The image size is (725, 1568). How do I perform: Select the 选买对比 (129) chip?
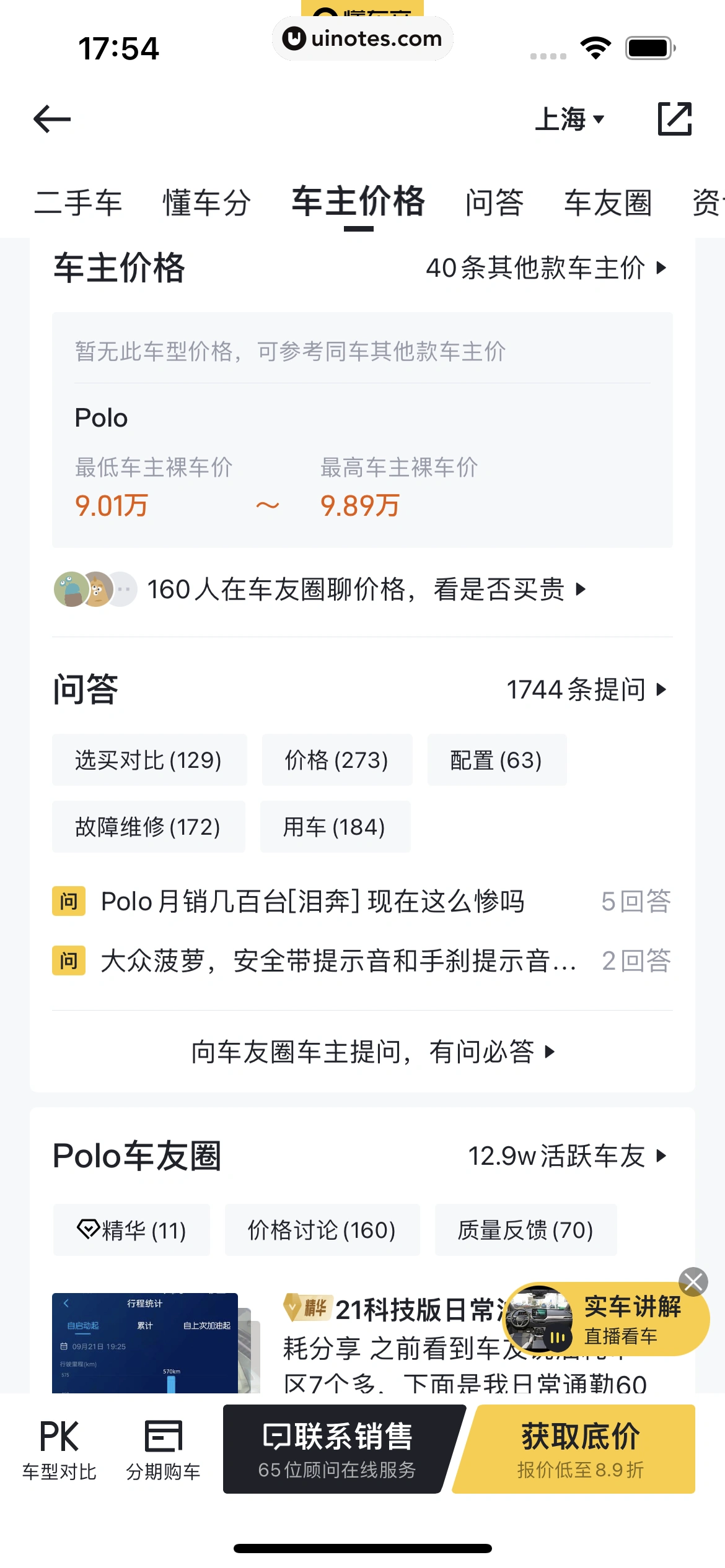coord(149,760)
